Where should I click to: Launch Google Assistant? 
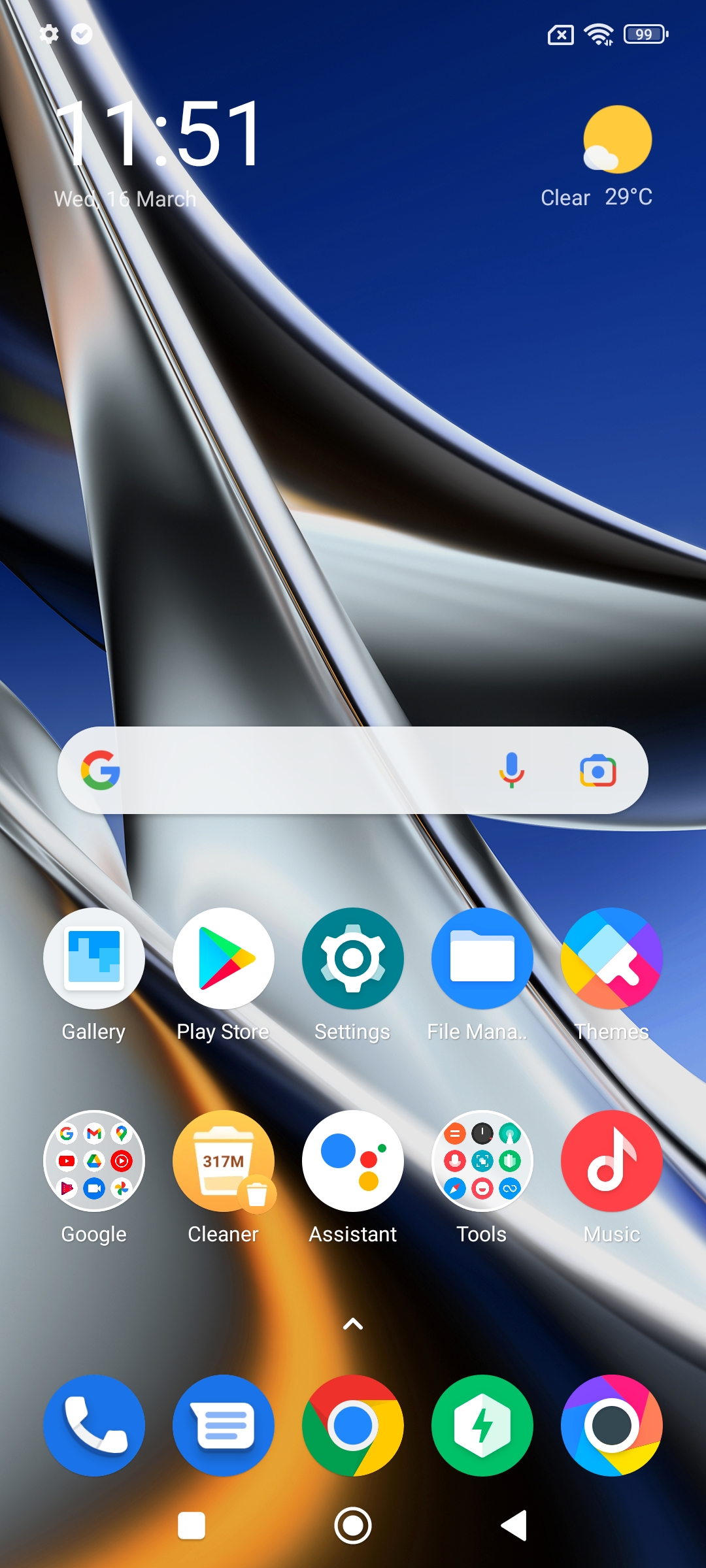[352, 1160]
